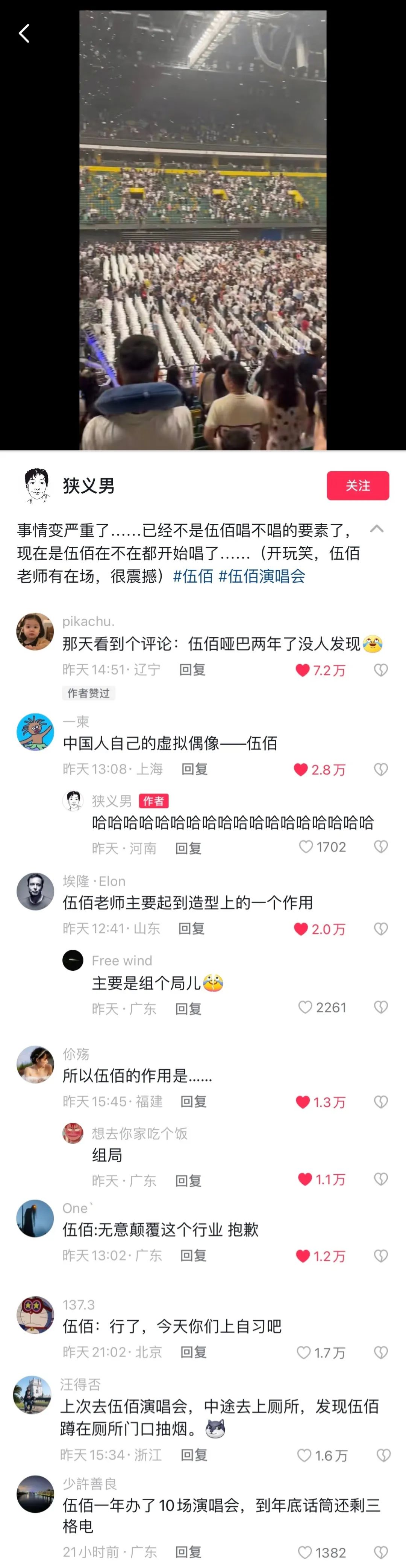
Task: Like 137.3's comment about 上自习
Action: (x=303, y=1352)
